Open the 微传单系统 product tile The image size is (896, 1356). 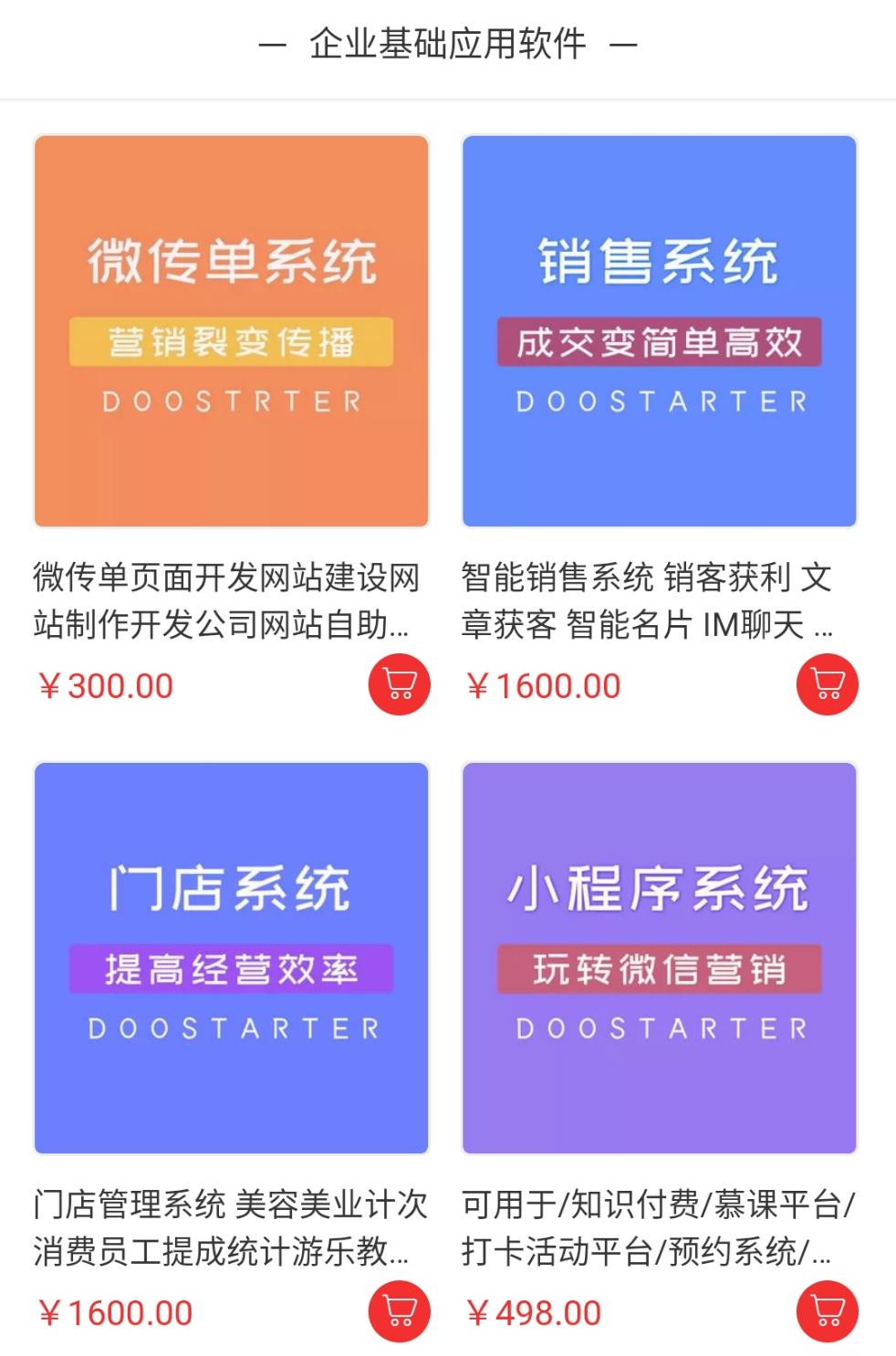231,331
